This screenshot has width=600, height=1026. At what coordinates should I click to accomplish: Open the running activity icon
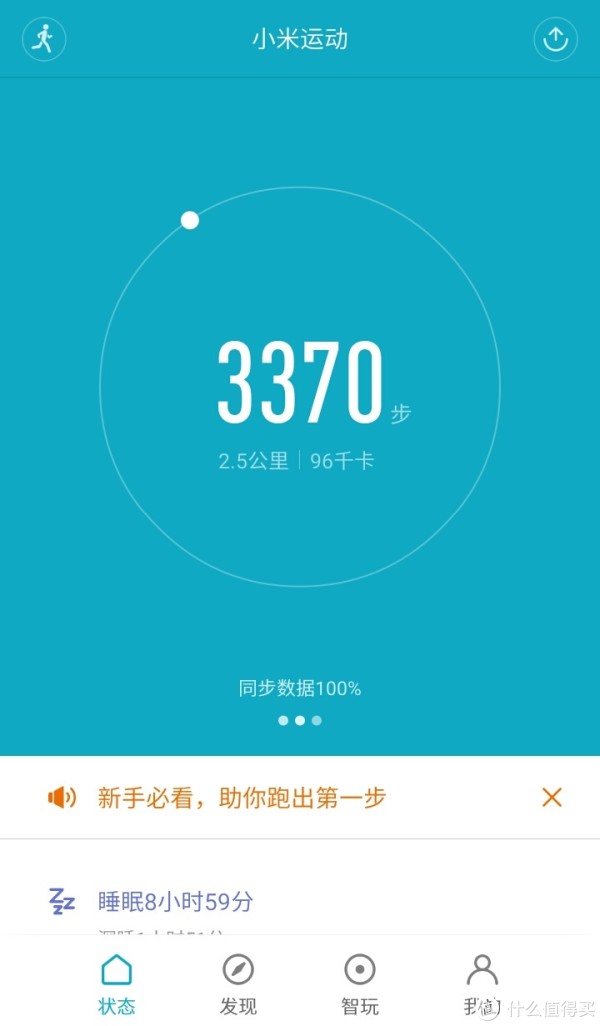point(44,40)
